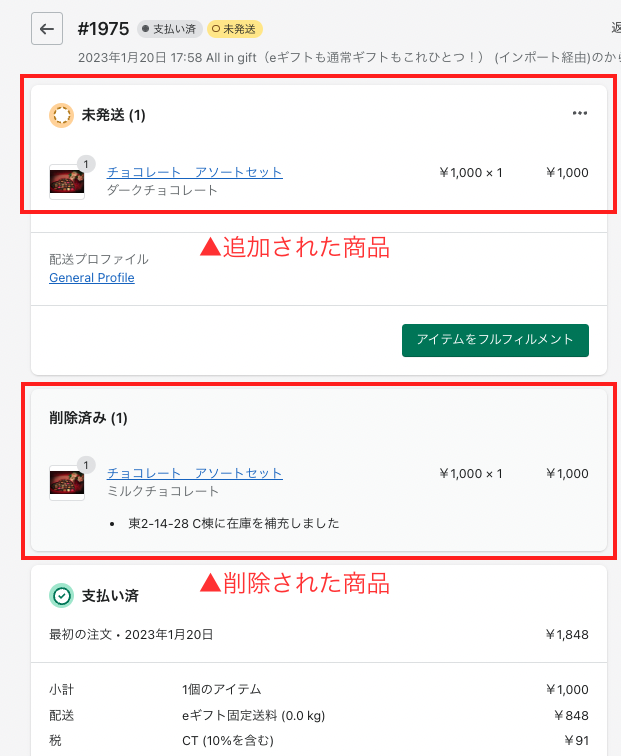Viewport: 621px width, 756px height.
Task: Open the チョコレート アソートセット link for ダークチョコレート
Action: pos(195,172)
